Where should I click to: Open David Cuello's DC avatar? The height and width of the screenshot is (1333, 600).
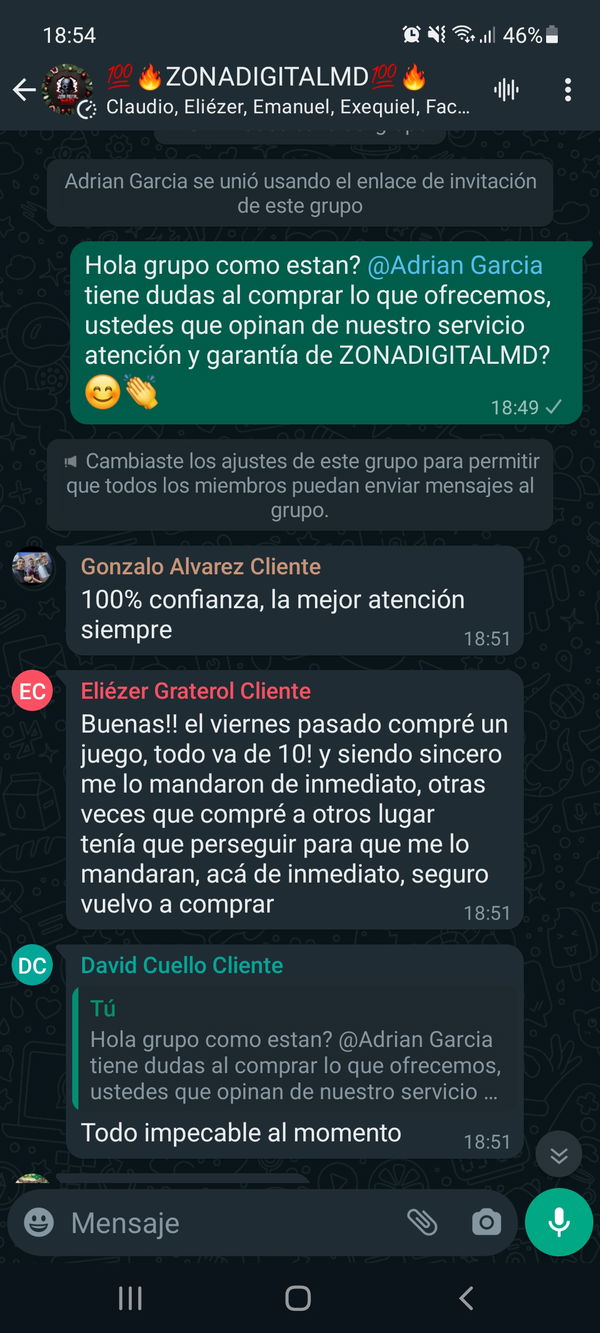tap(32, 965)
